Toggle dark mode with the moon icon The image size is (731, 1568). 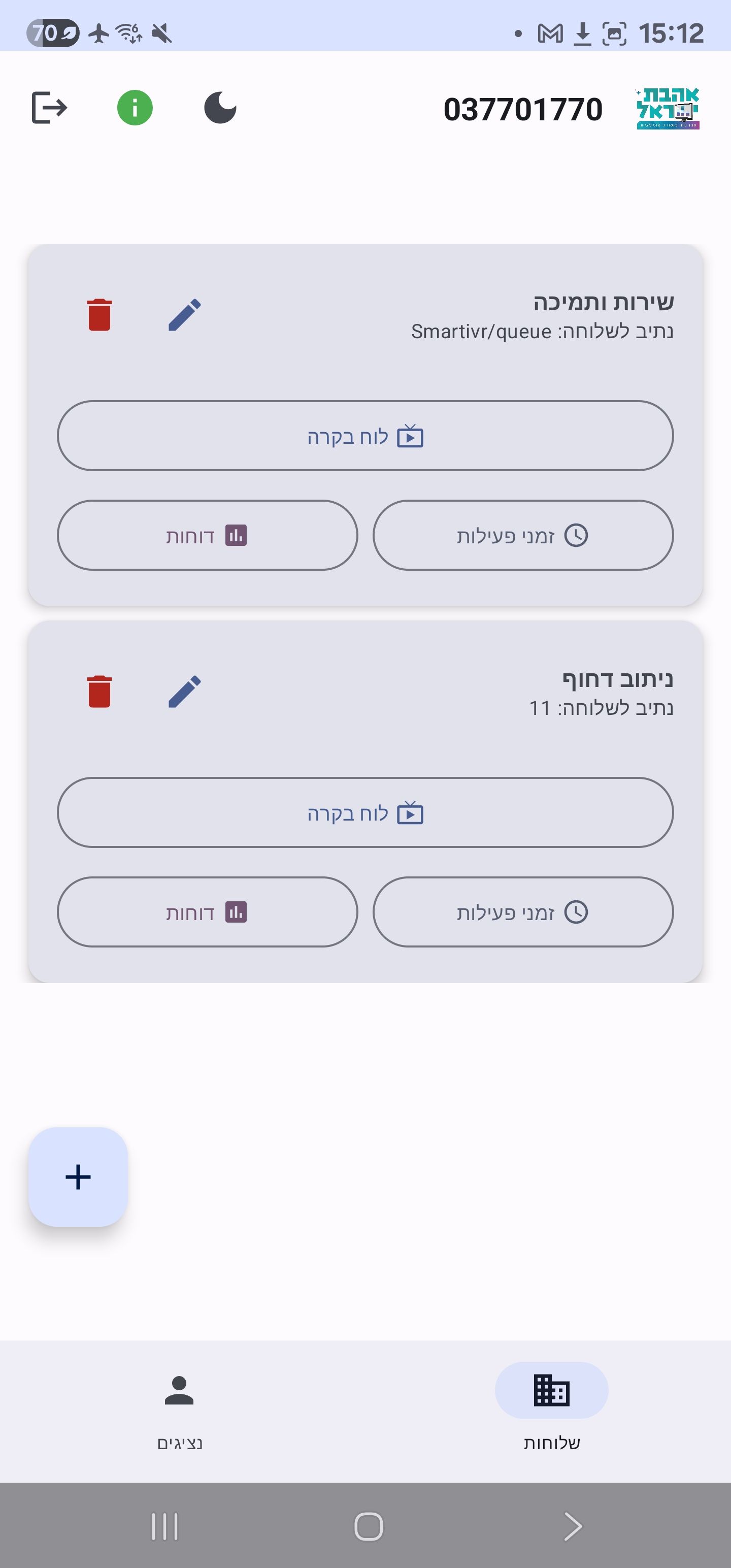coord(220,108)
